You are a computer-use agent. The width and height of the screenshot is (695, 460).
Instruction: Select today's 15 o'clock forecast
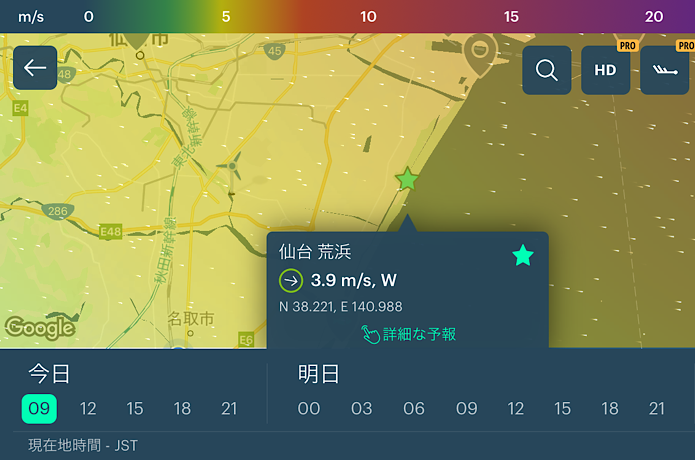135,408
